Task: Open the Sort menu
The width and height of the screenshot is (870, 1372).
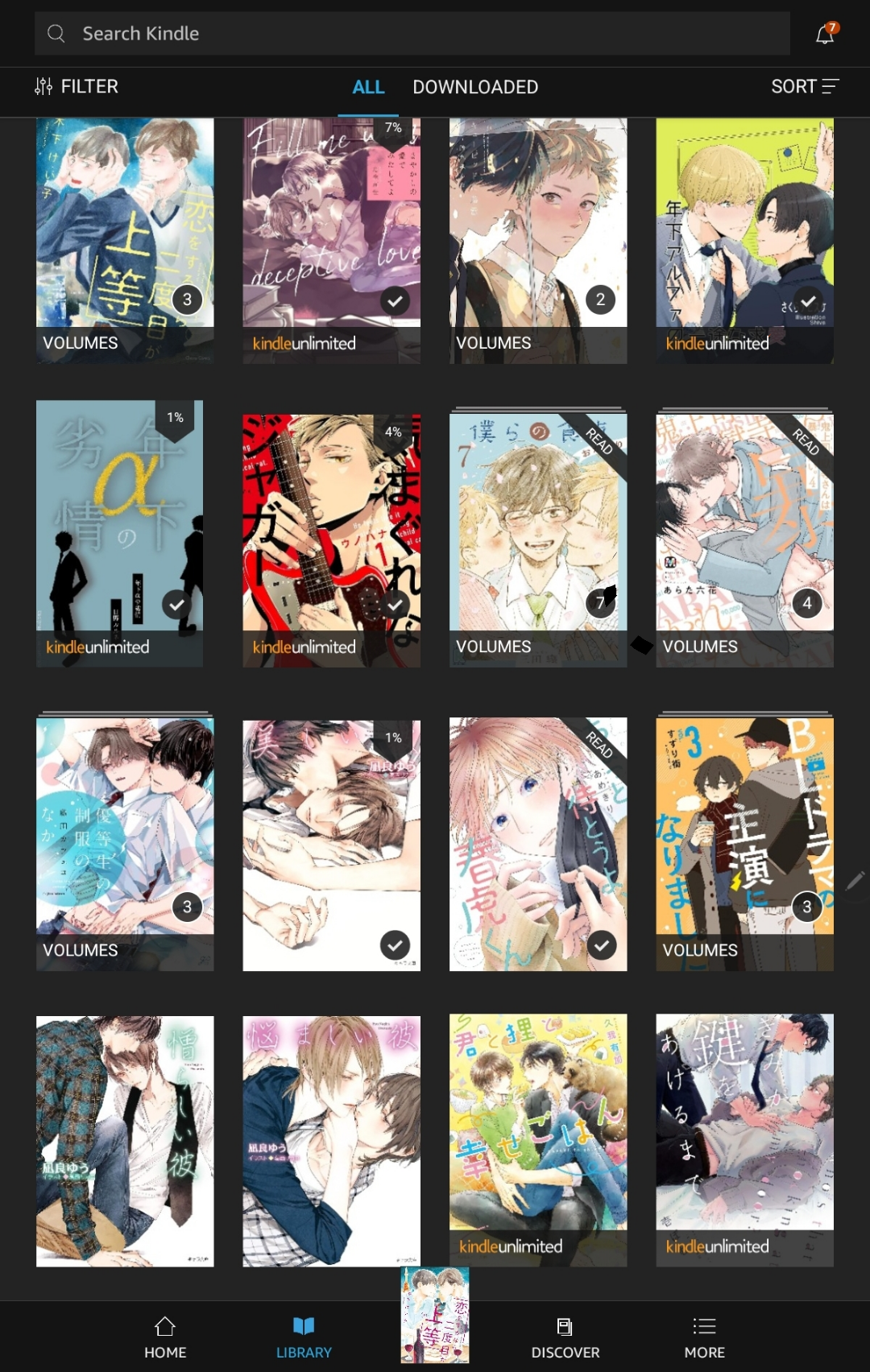Action: [x=805, y=87]
